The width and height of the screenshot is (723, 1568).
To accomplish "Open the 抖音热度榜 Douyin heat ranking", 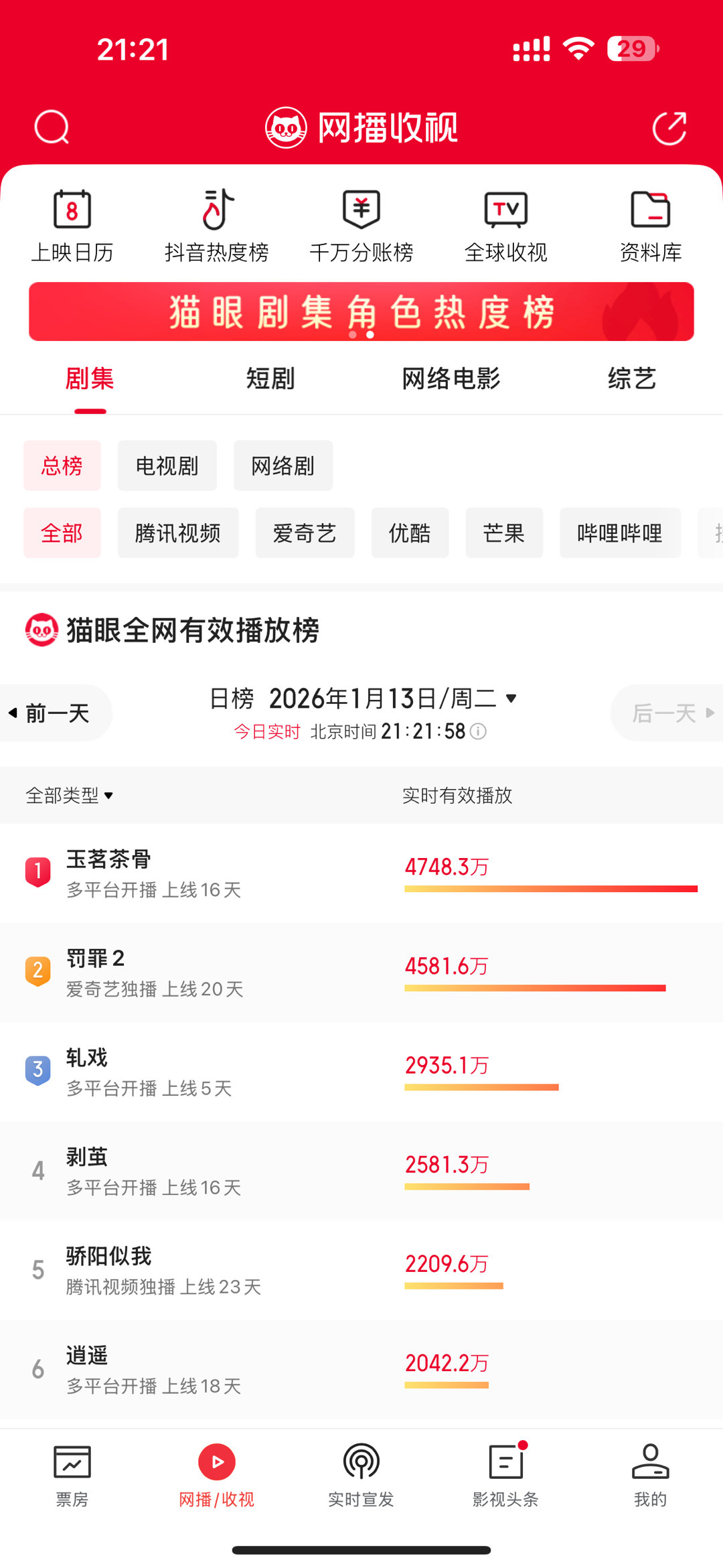I will [218, 226].
